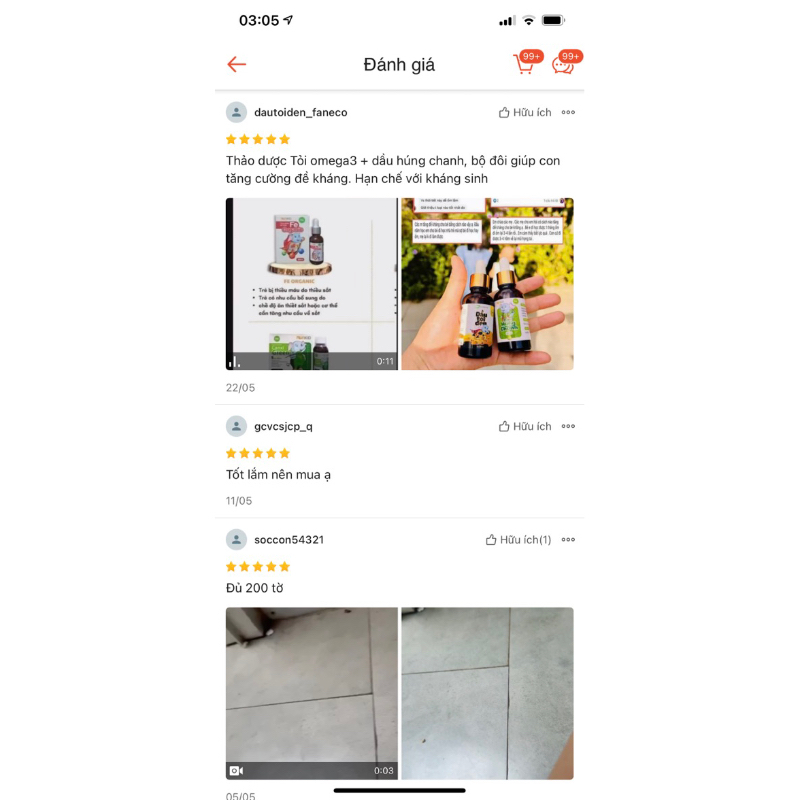Mark dautoiden_faneco's review as Hữu ích
Screen dimensions: 800x800
tap(525, 113)
